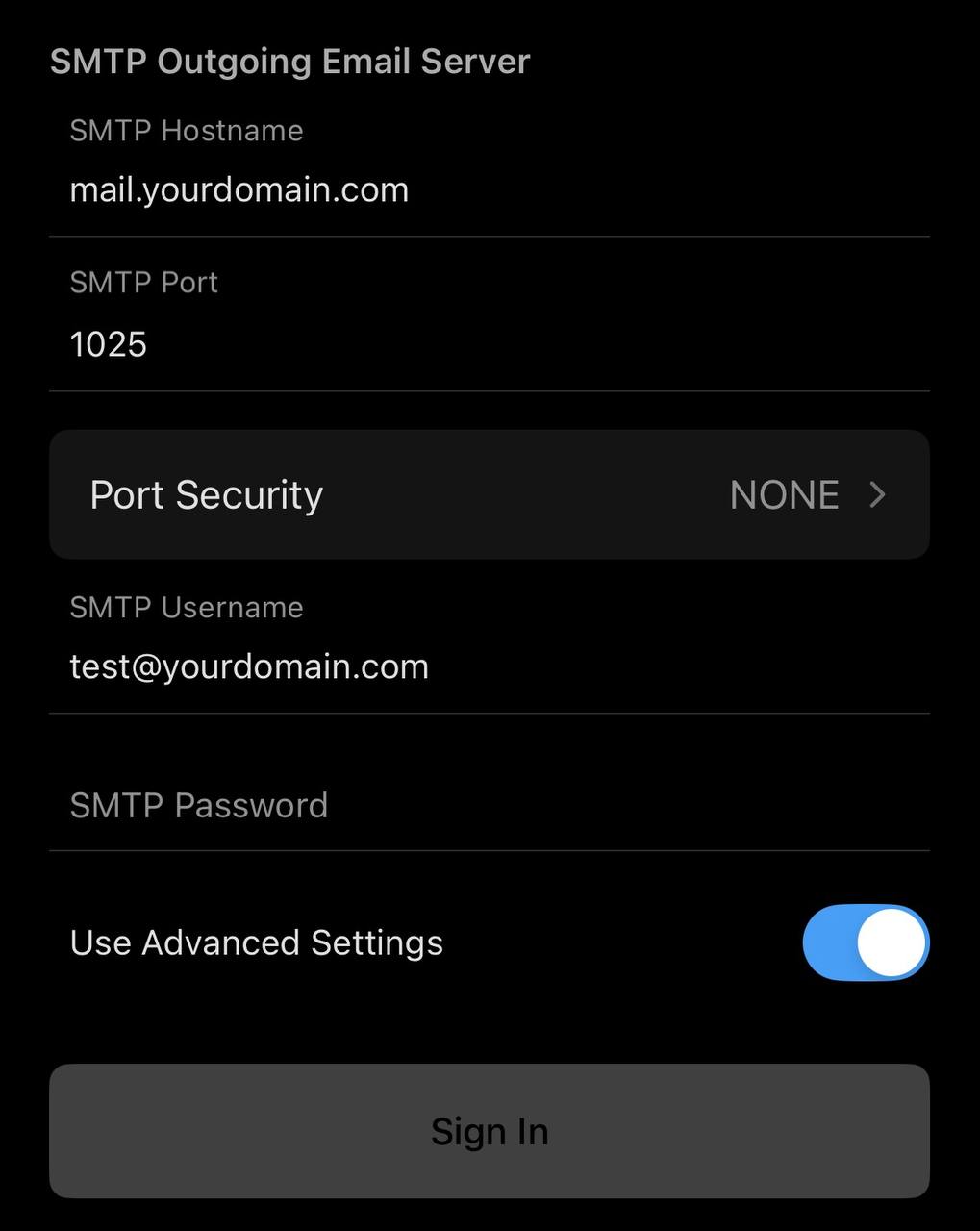980x1231 pixels.
Task: Edit the SMTP Hostname field
Action: click(489, 190)
